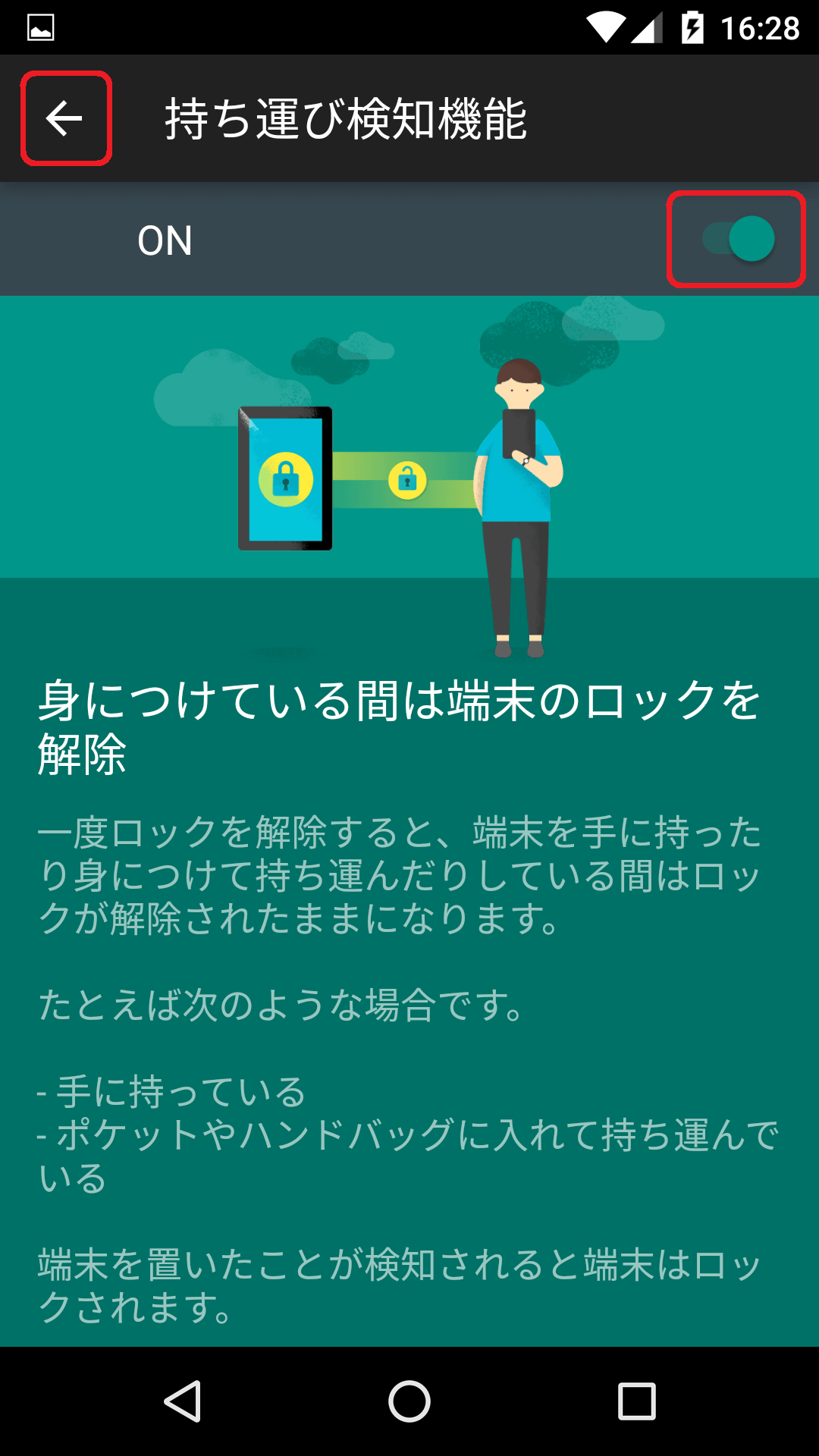This screenshot has width=819, height=1456.
Task: Turn off the 持ち運び検知機能 switch
Action: [737, 240]
